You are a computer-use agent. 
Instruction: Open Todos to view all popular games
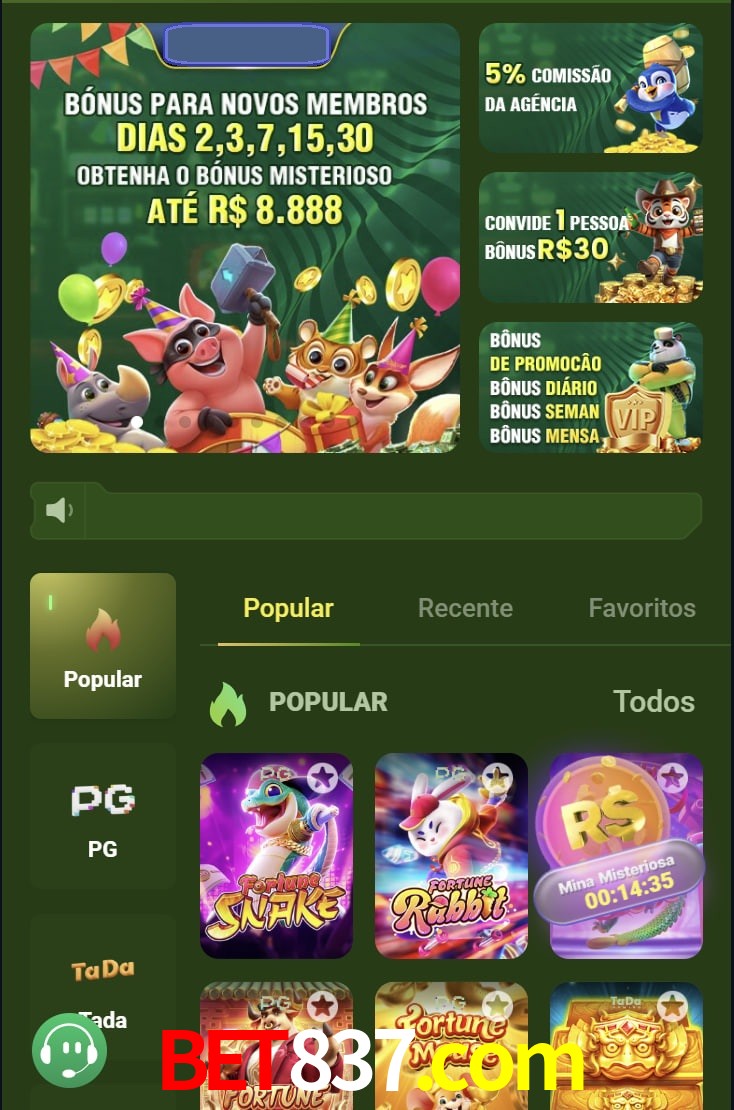tap(653, 701)
